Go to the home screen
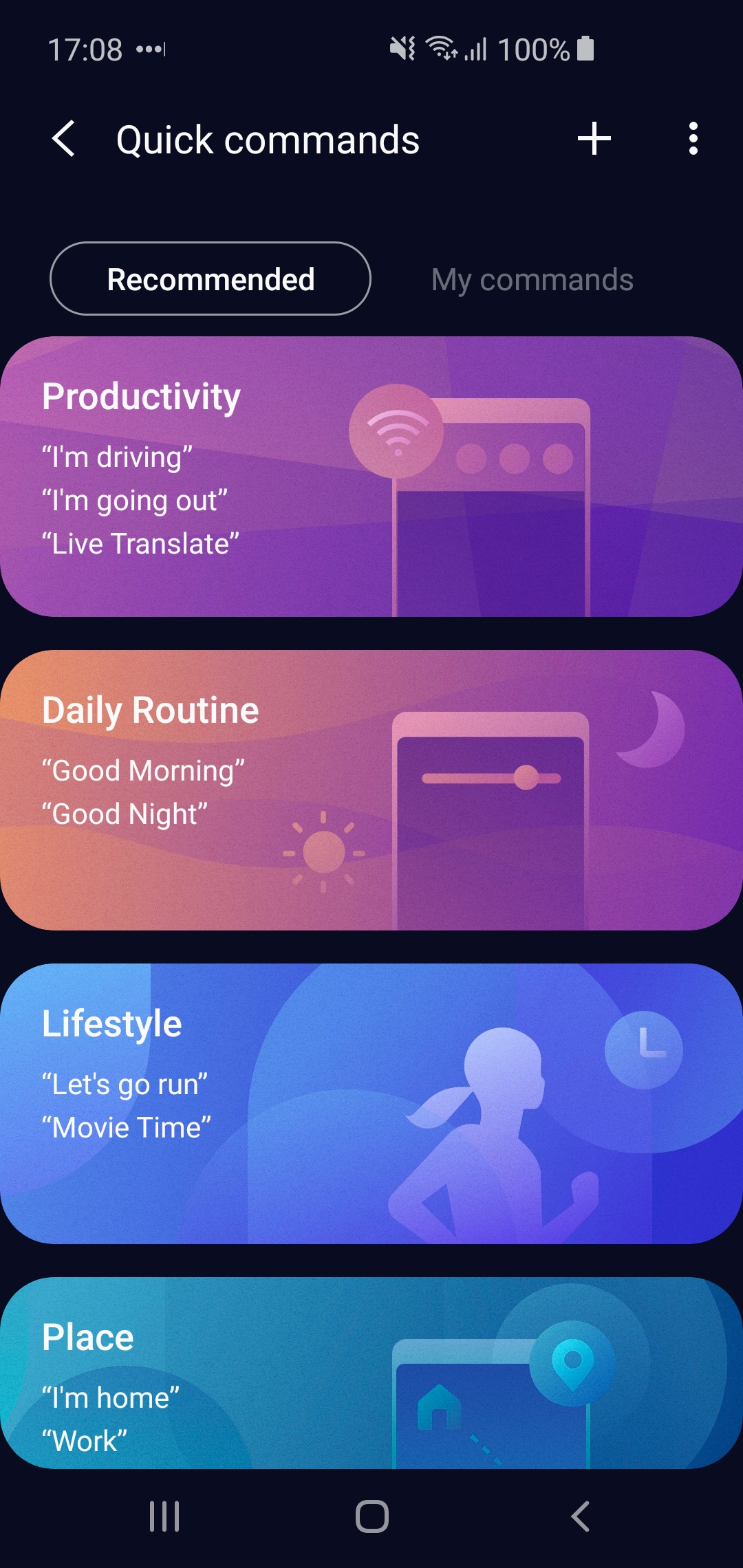The height and width of the screenshot is (1568, 743). (371, 1516)
